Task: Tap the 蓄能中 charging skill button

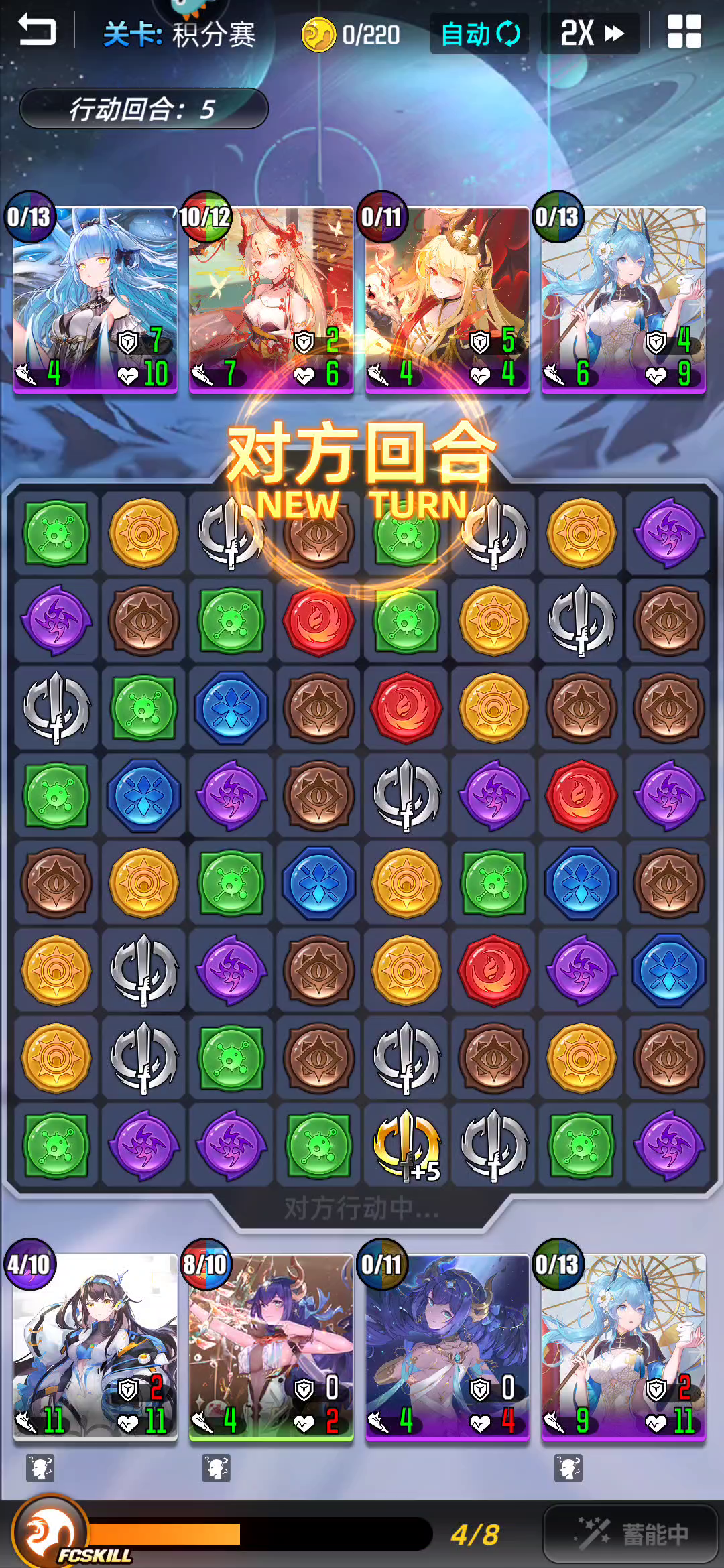Action: (x=630, y=1534)
